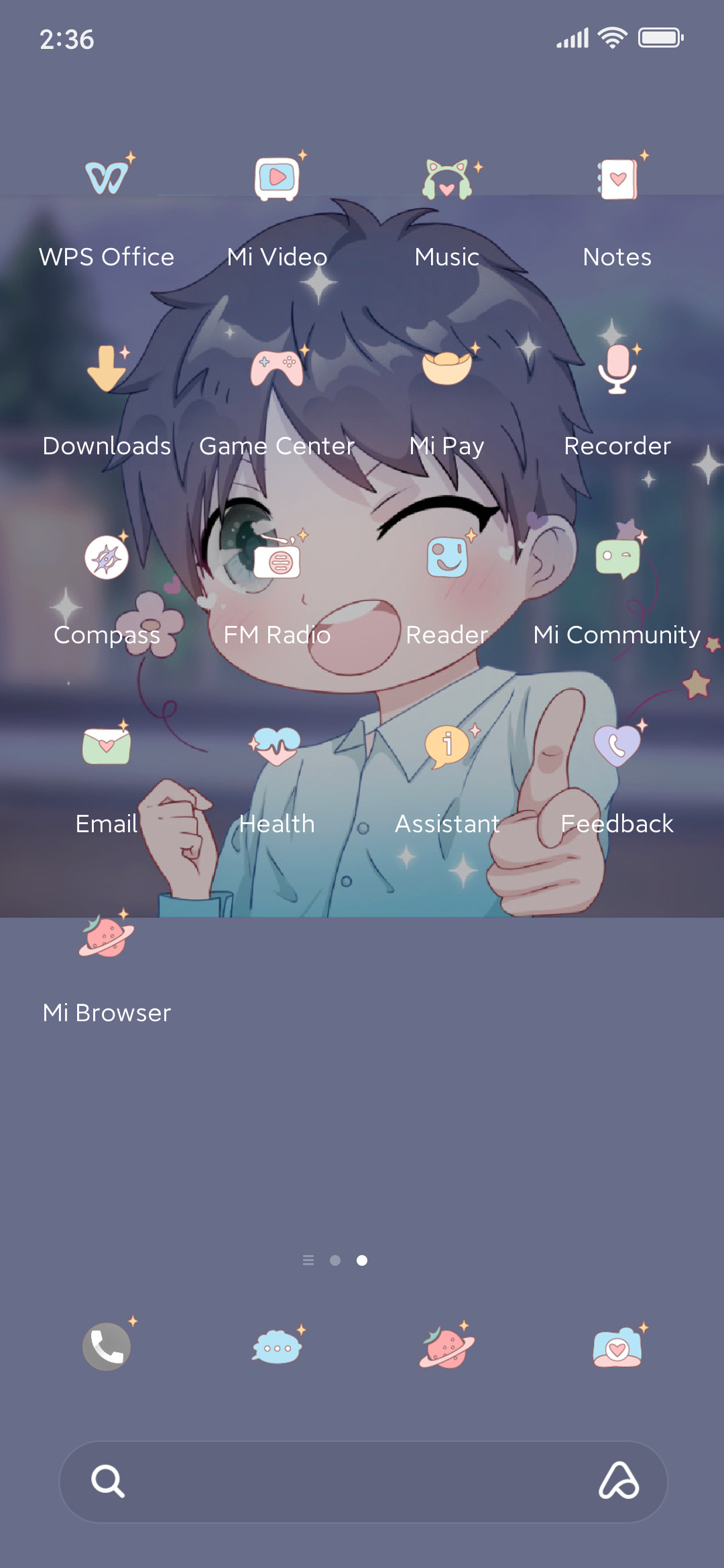The width and height of the screenshot is (724, 1568).
Task: Open messaging app in the dock
Action: (x=278, y=1346)
